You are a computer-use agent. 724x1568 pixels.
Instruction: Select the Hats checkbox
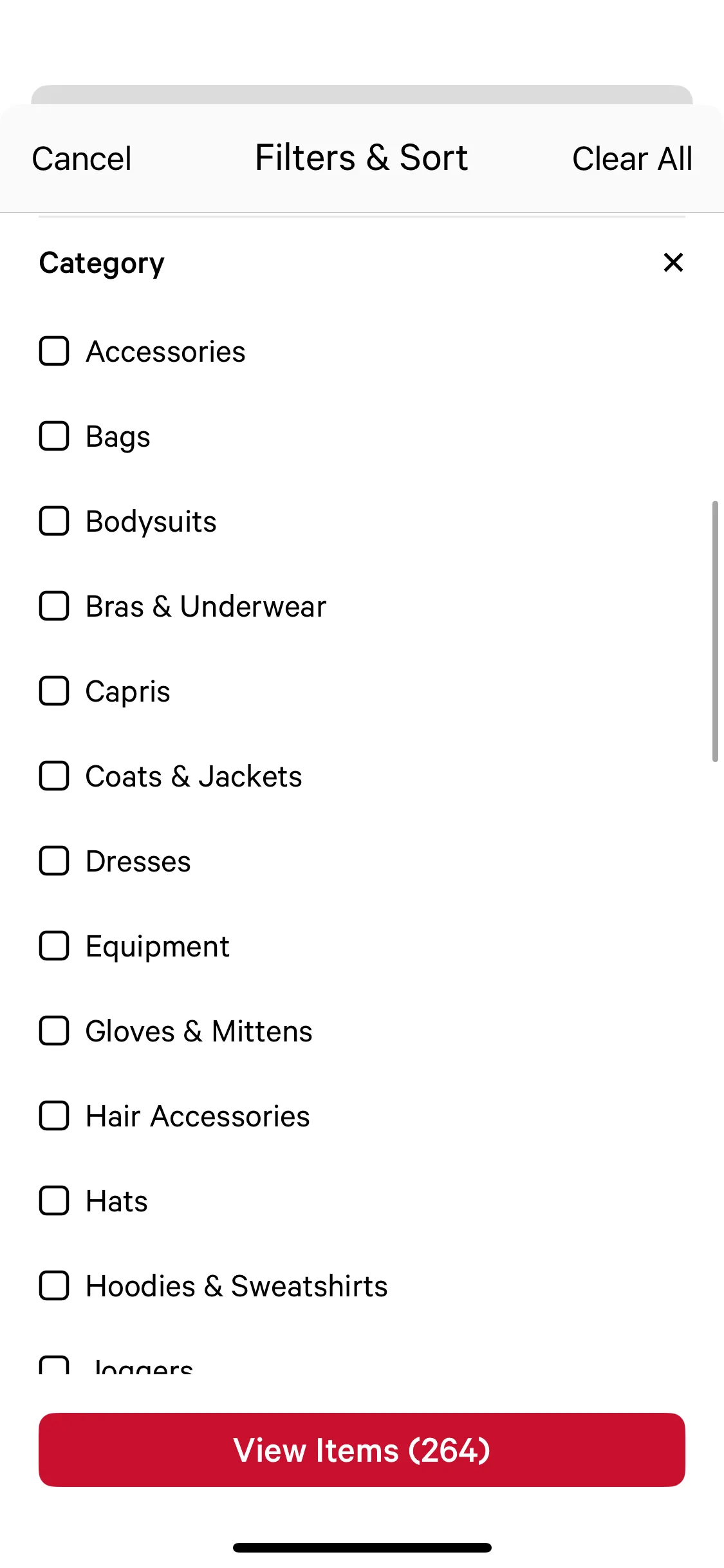[54, 1201]
